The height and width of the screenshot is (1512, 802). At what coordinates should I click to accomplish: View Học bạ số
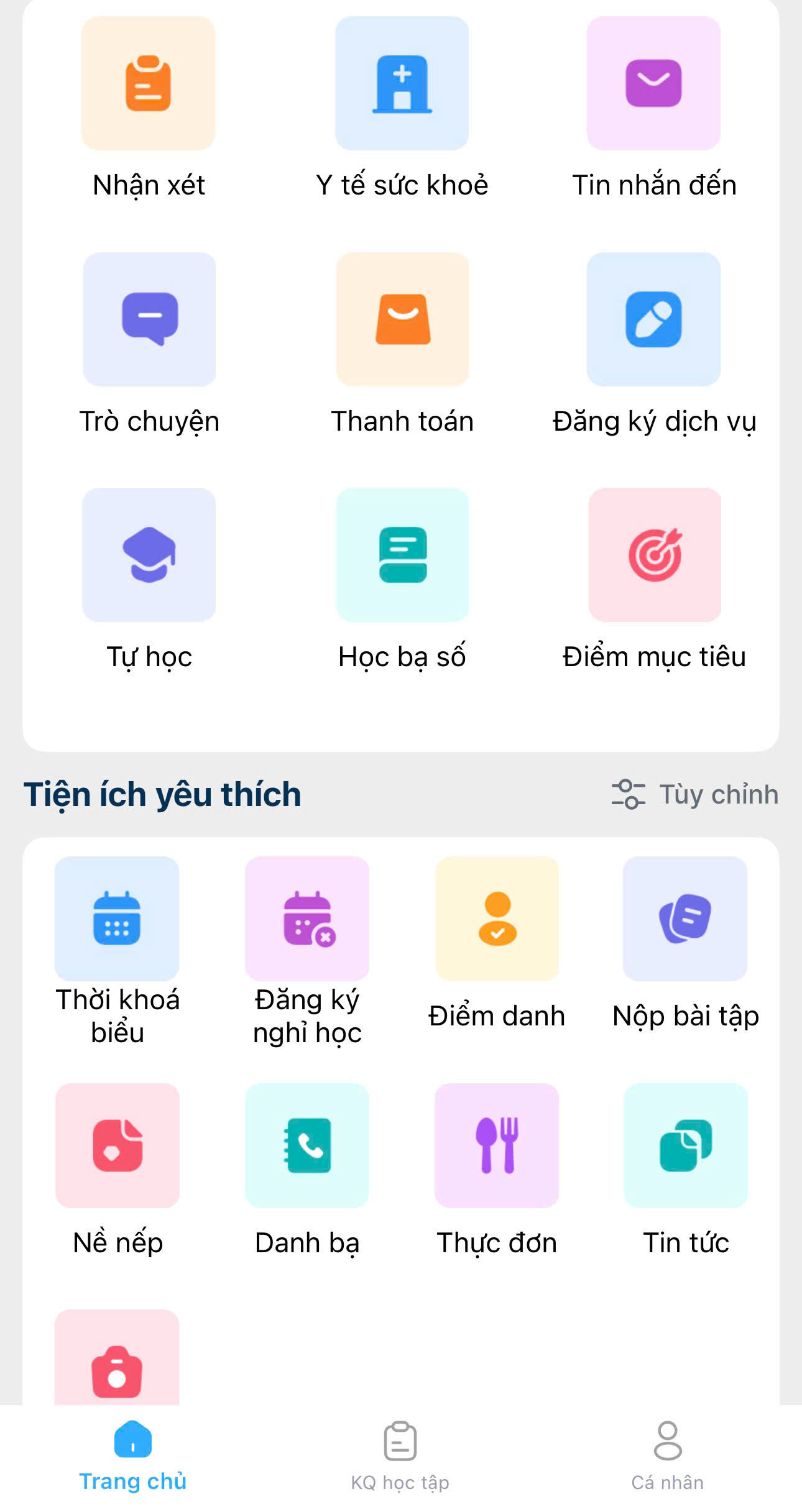tap(402, 555)
